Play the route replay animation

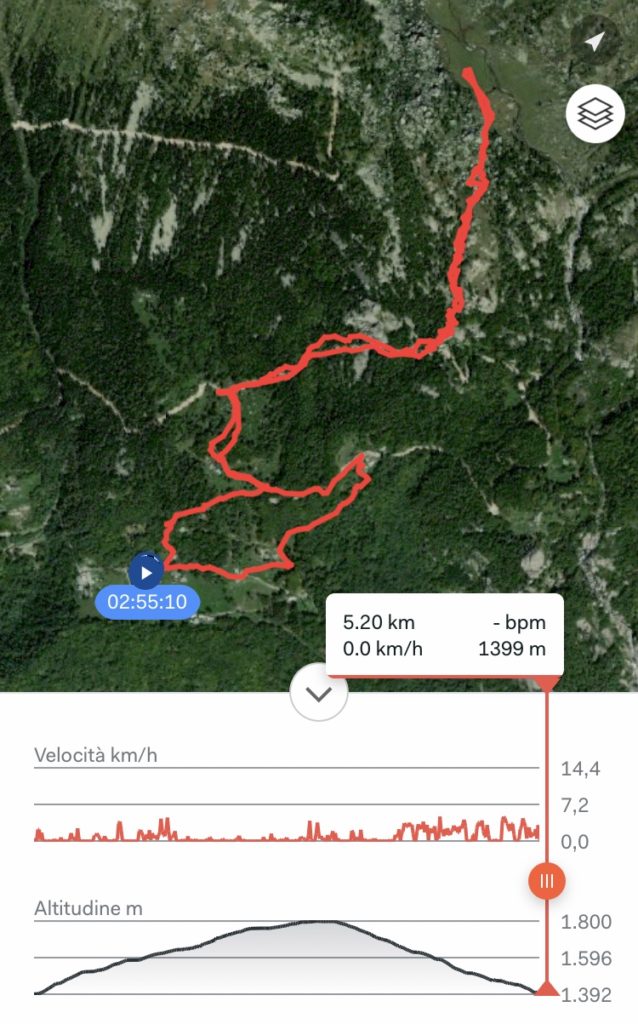point(146,572)
